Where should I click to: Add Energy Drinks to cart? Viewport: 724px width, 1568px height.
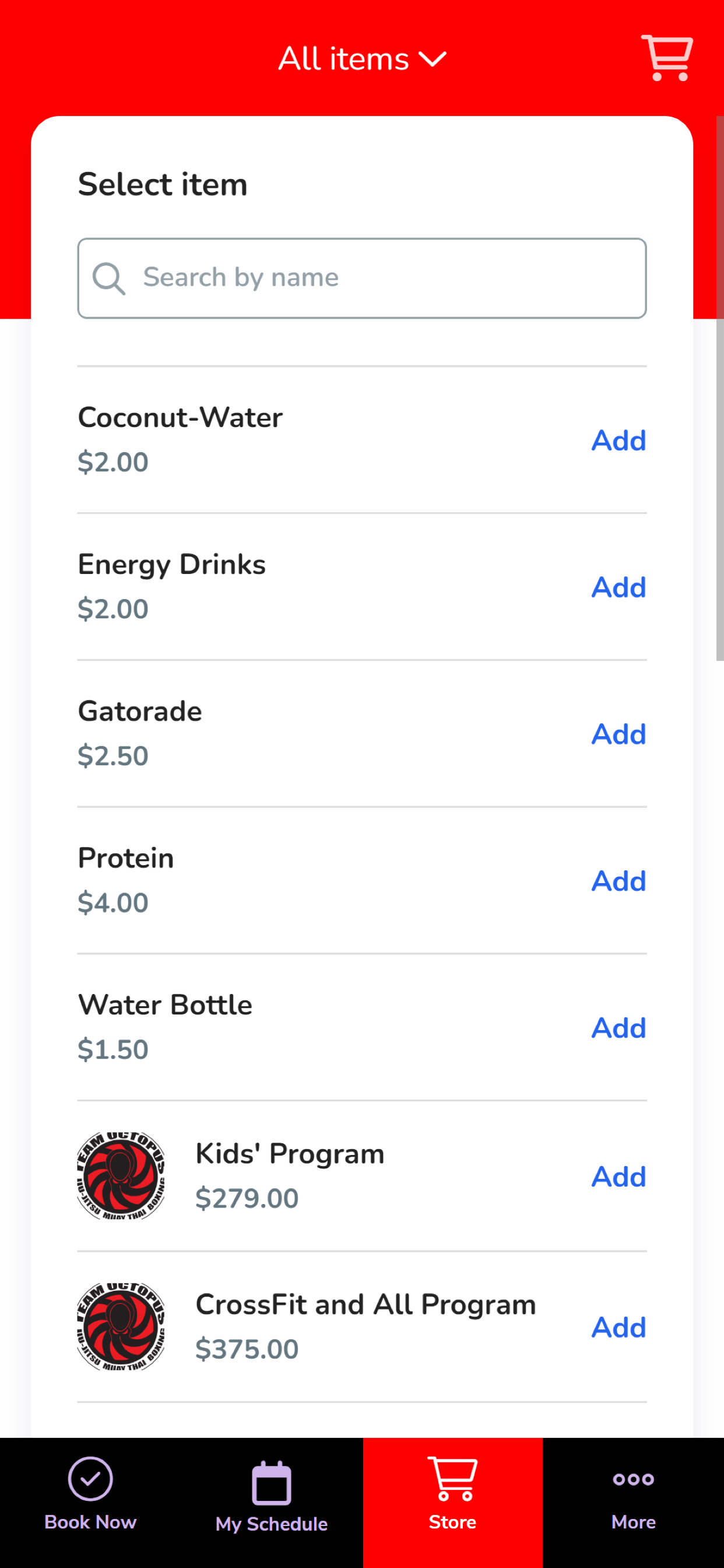point(618,587)
